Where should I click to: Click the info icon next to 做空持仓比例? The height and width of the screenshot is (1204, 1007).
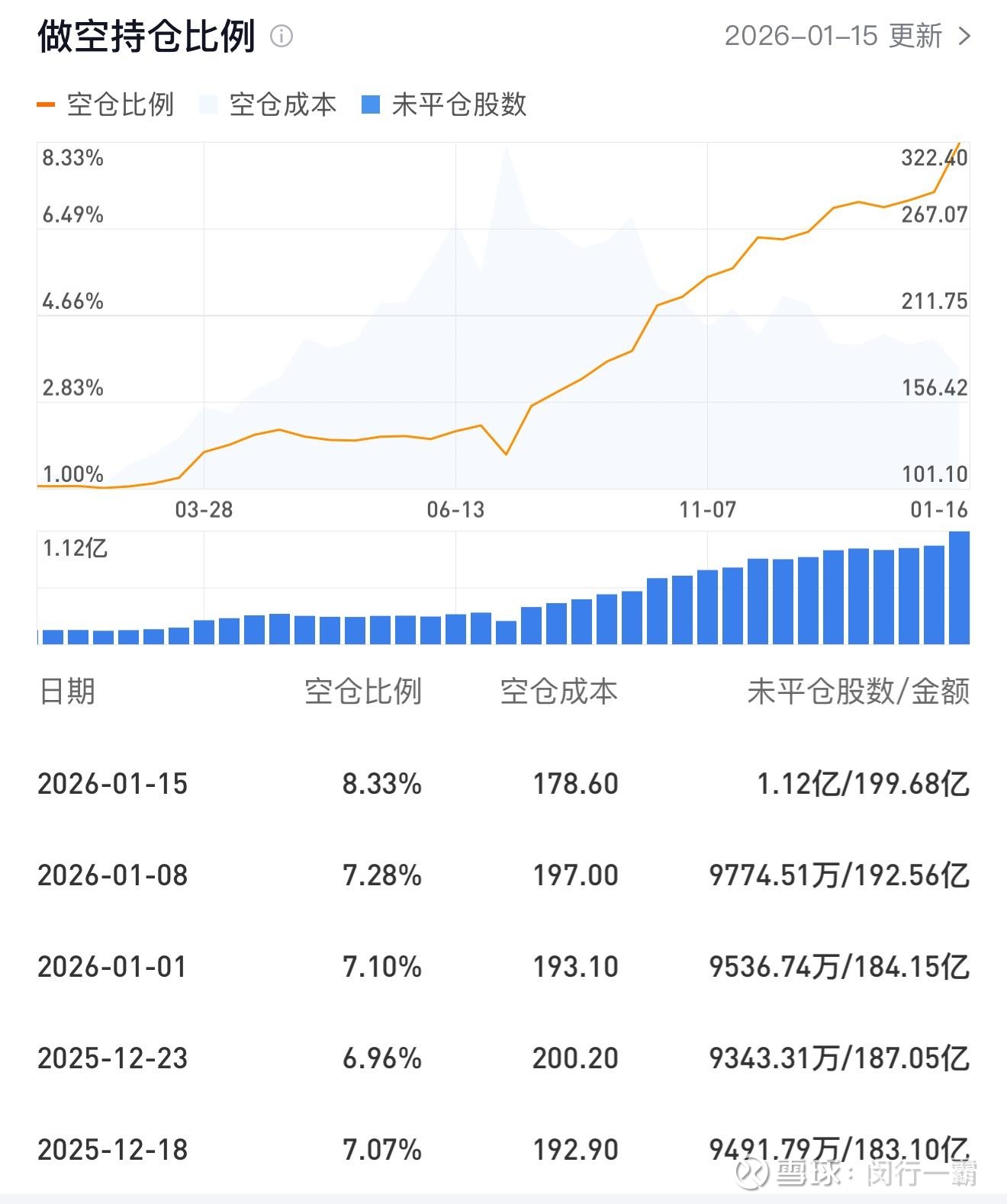(282, 36)
